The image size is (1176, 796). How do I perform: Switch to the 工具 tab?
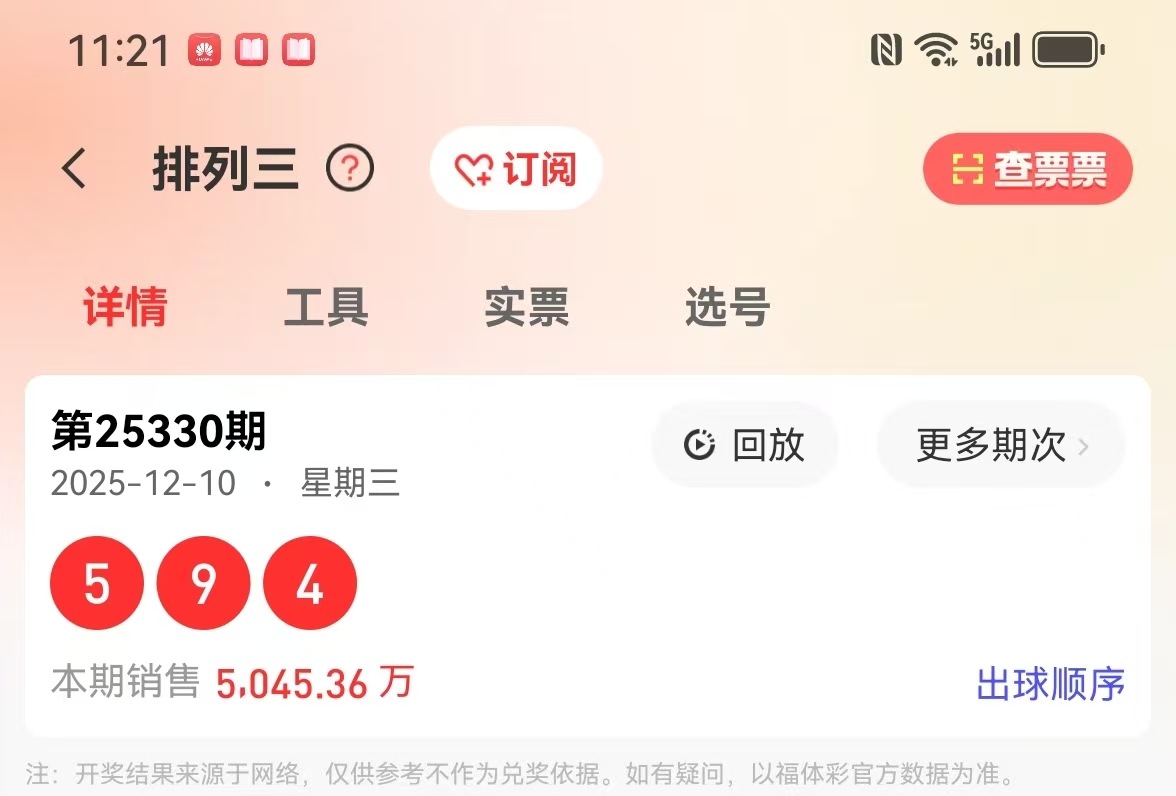(x=326, y=307)
